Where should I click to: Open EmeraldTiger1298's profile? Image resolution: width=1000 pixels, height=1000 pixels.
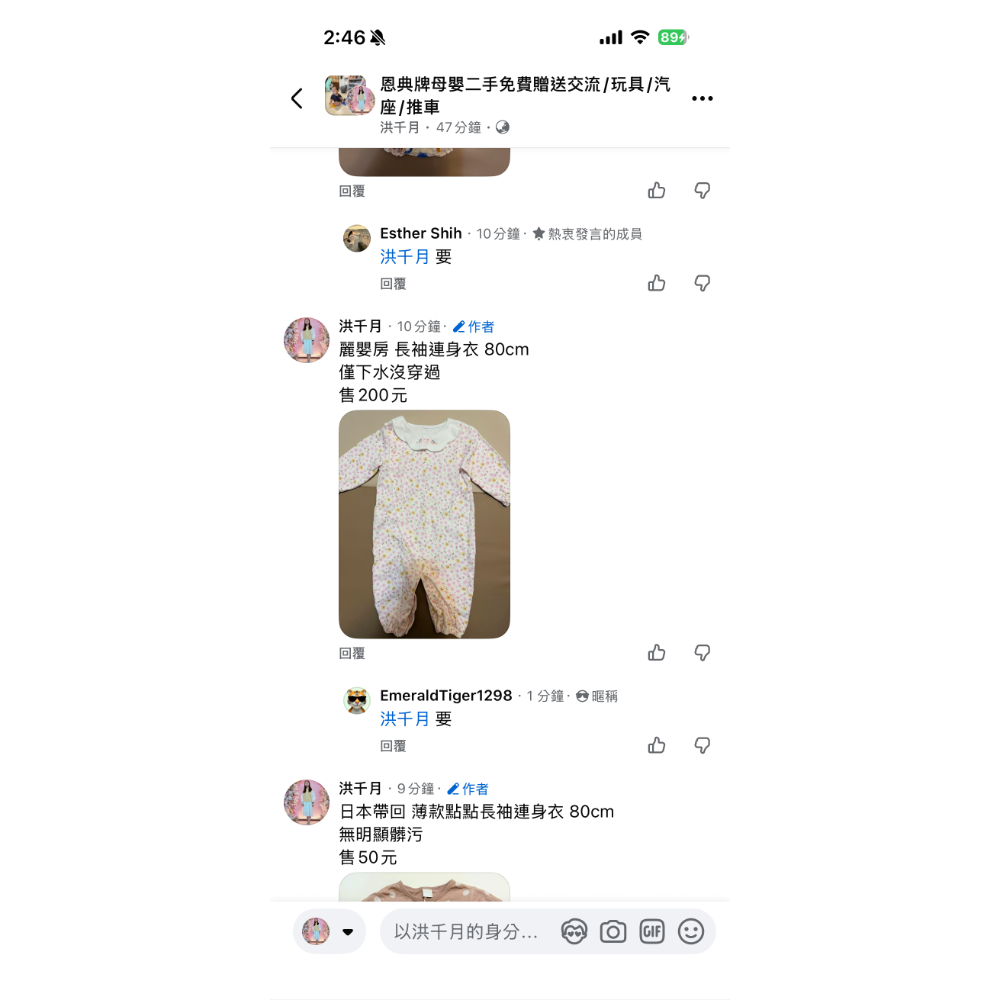point(446,696)
